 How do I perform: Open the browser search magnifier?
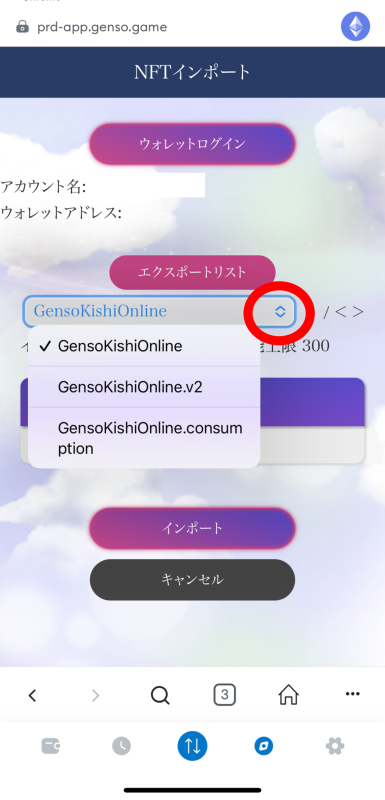pyautogui.click(x=160, y=694)
